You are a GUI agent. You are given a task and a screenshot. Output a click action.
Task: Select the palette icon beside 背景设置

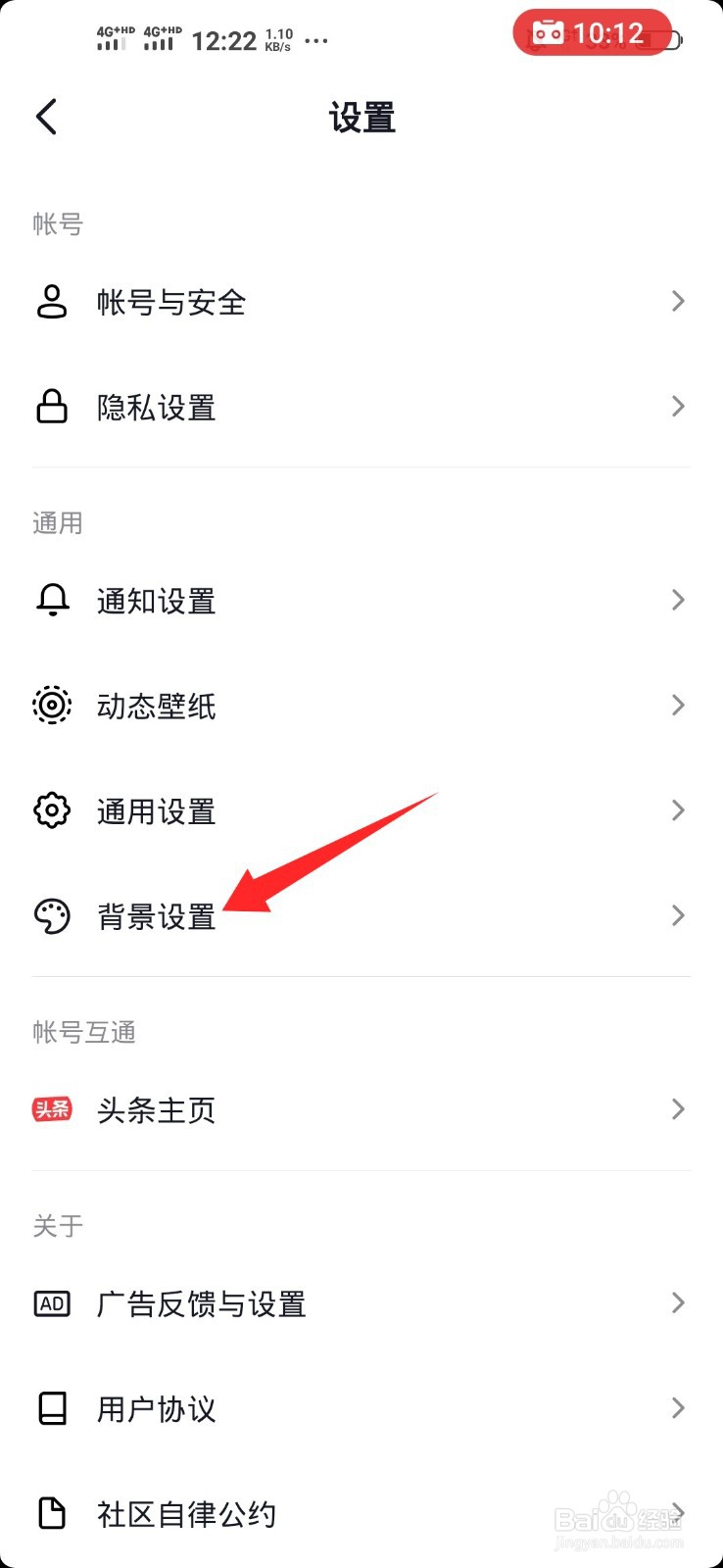pos(52,915)
